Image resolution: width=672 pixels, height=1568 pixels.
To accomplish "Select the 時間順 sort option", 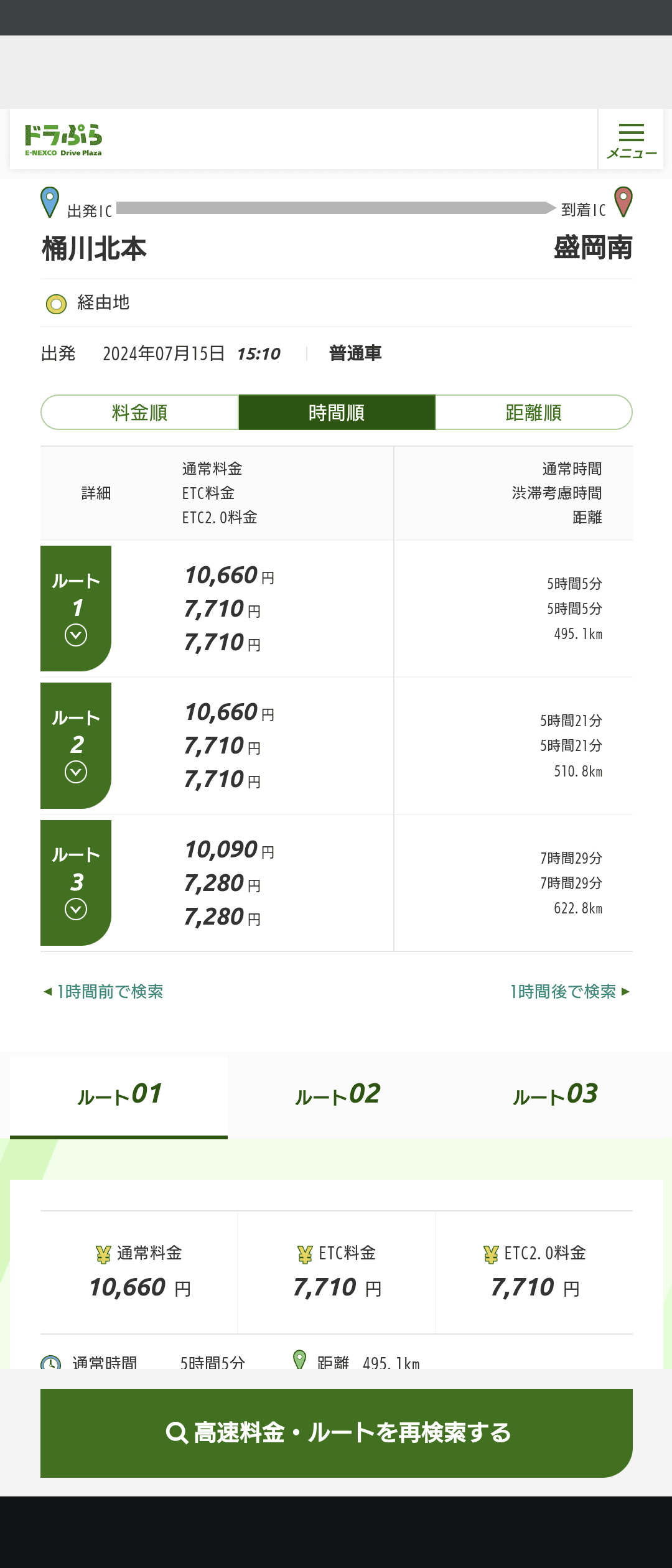I will (336, 412).
